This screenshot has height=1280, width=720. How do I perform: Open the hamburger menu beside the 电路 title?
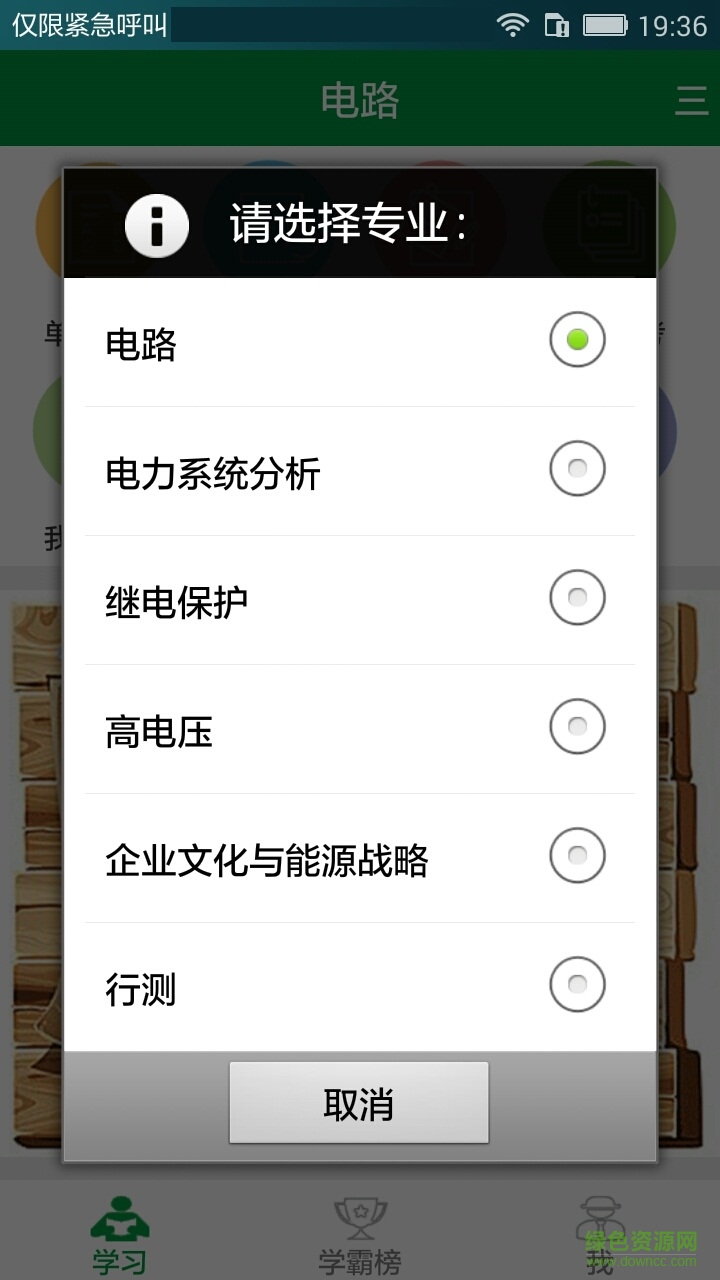690,100
